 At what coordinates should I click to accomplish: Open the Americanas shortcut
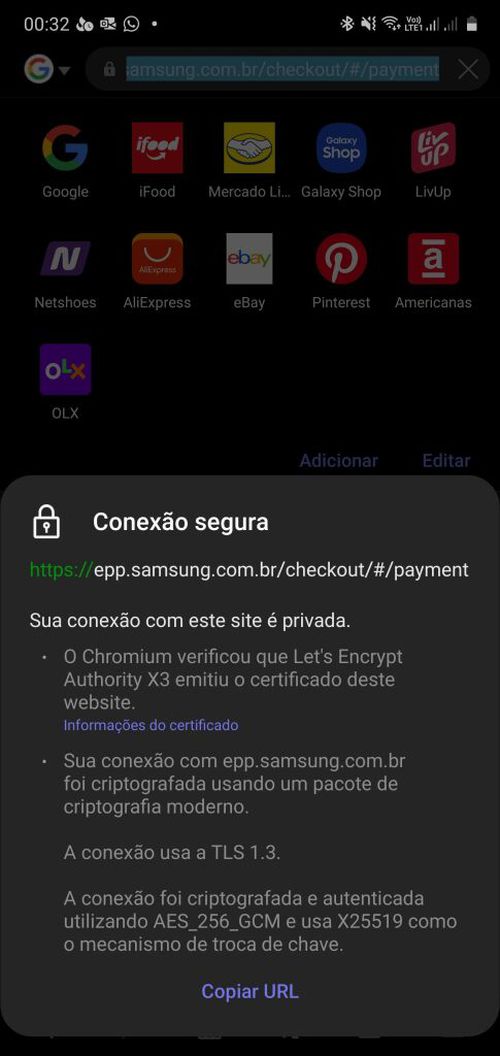point(433,271)
